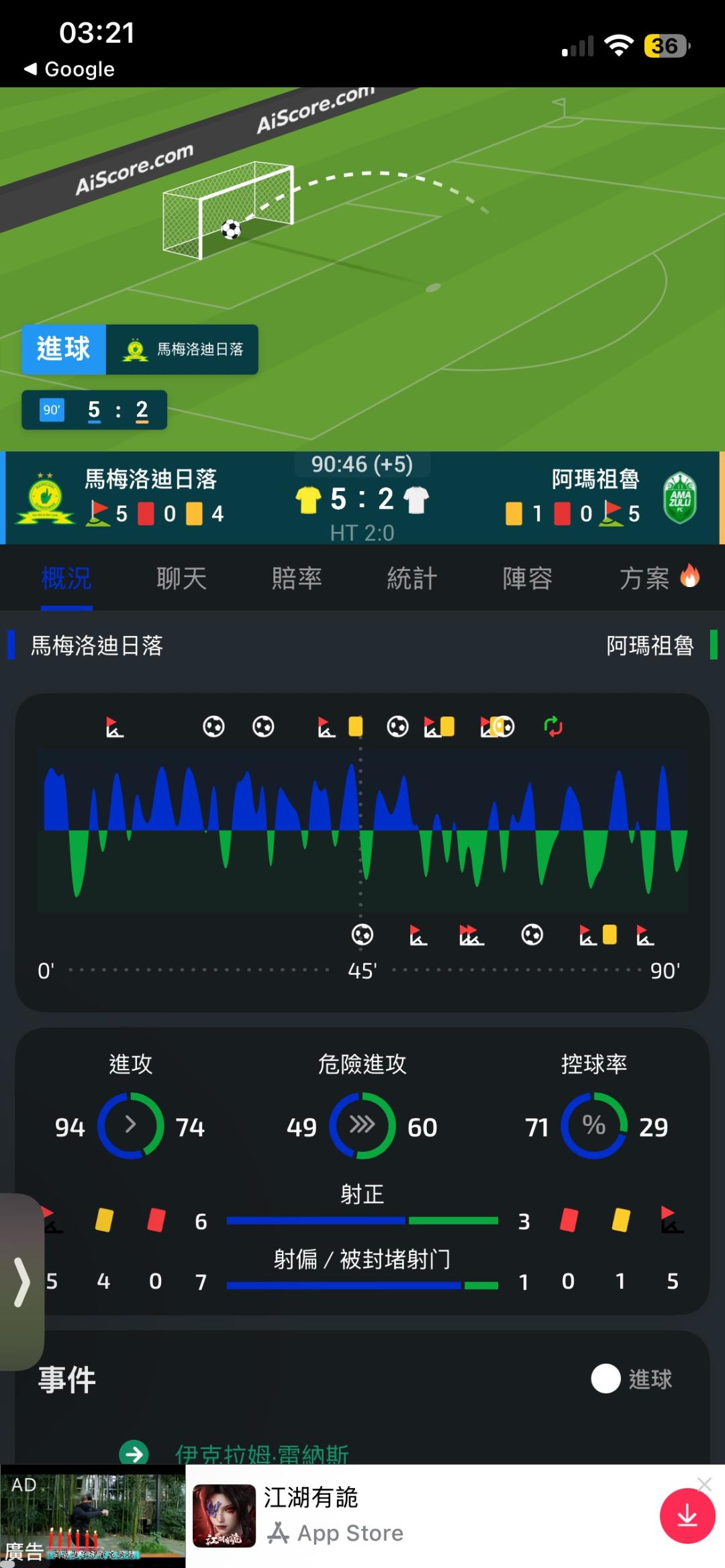
Task: Switch to the 聊天 tab
Action: pos(181,578)
